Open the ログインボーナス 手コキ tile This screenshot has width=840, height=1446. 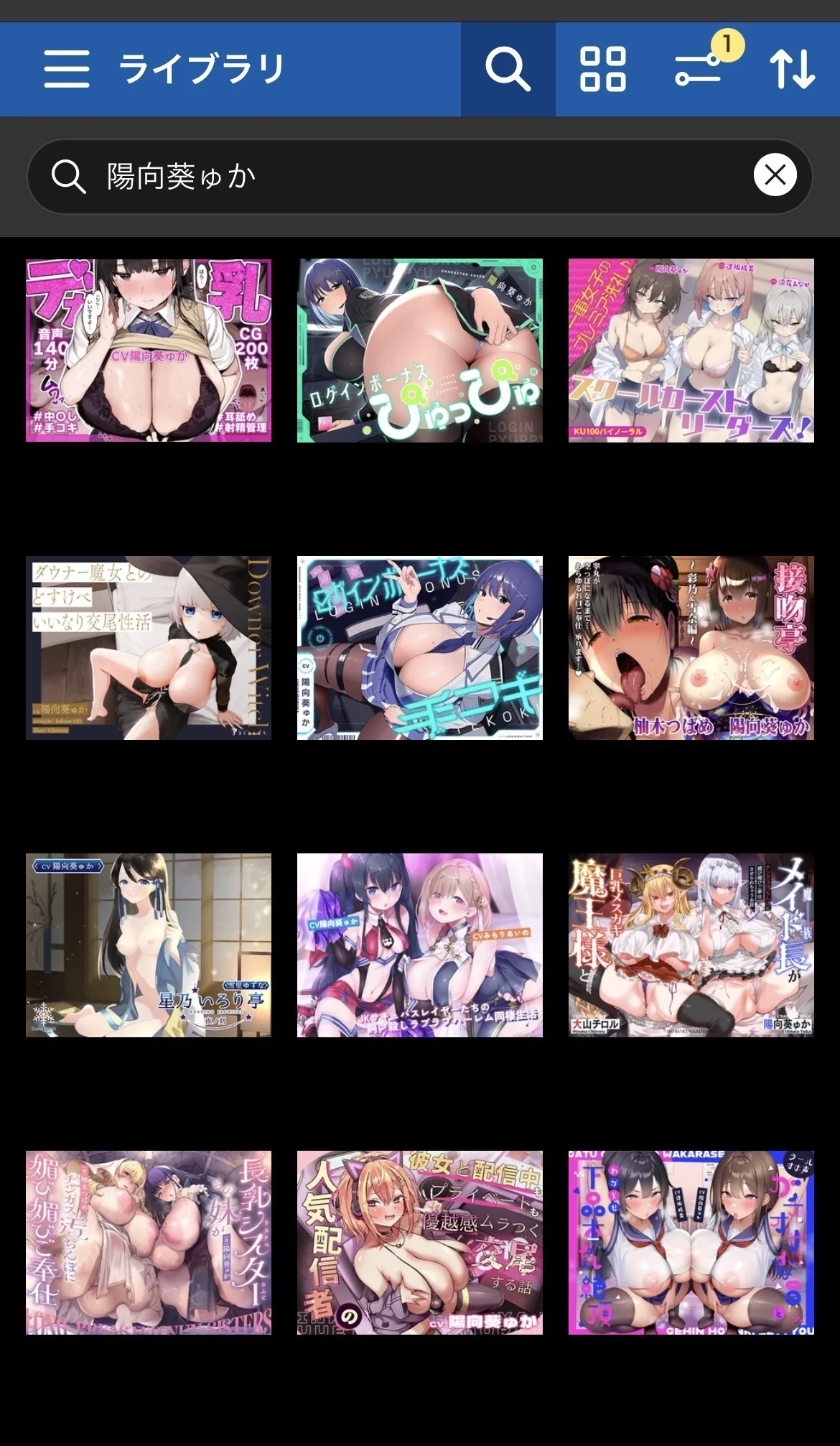pos(420,647)
